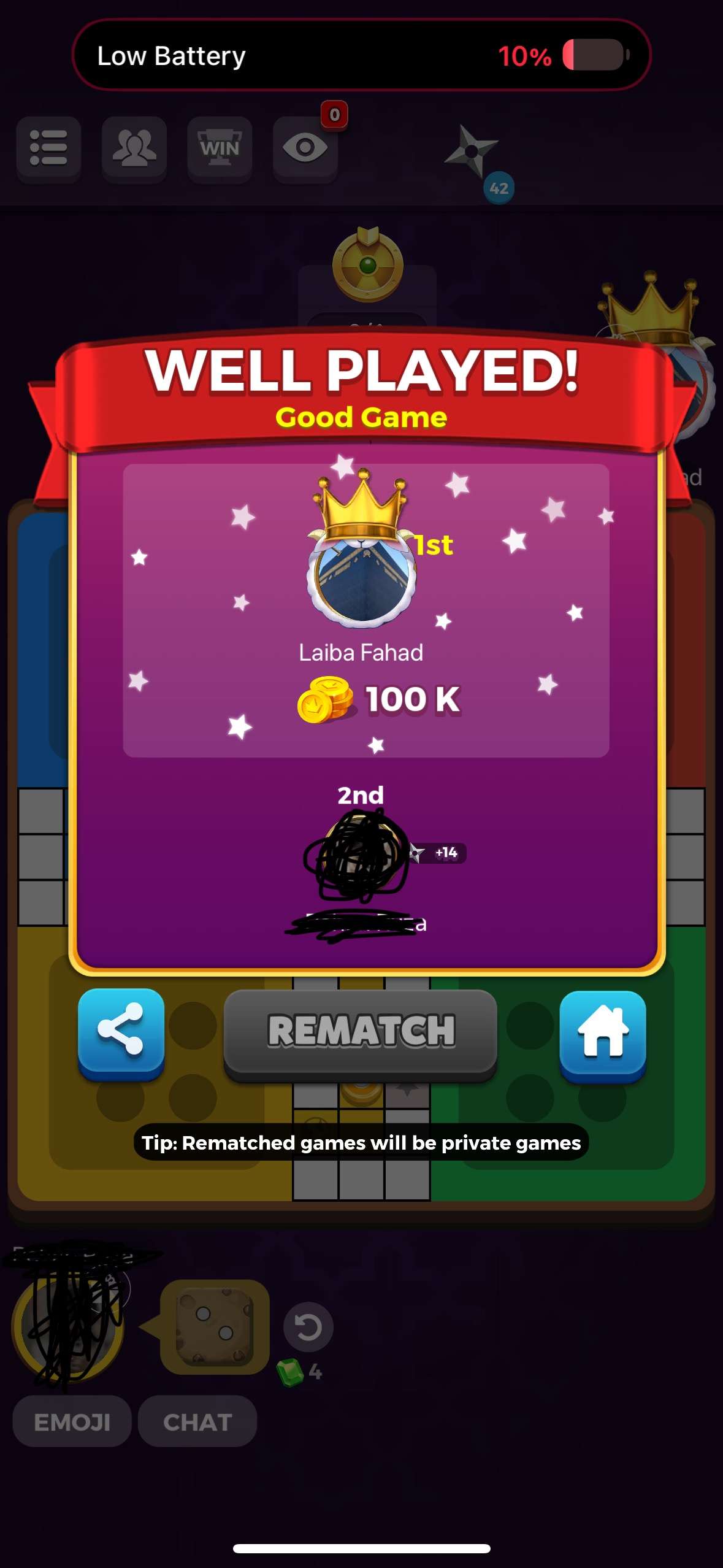This screenshot has height=1568, width=723.
Task: Open the WIN trophy icon
Action: click(x=220, y=148)
